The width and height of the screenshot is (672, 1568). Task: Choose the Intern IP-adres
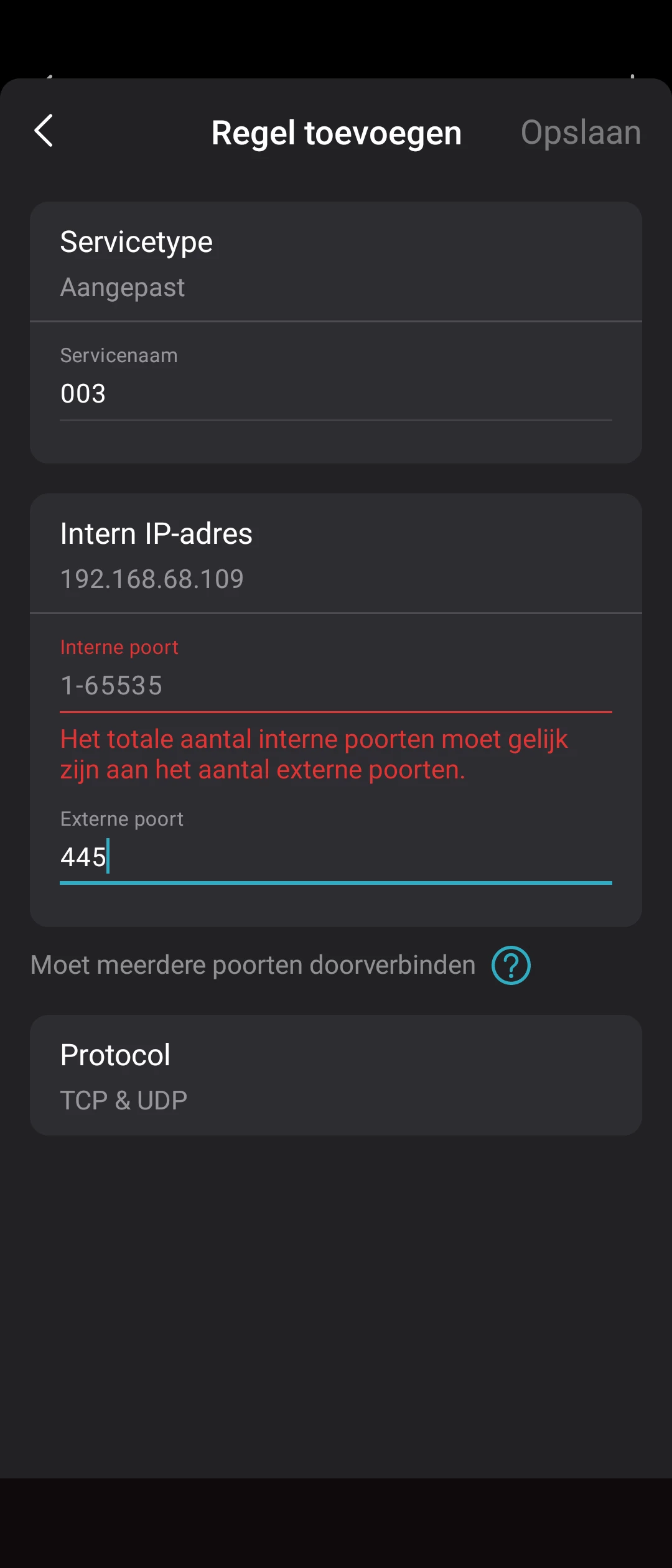(336, 554)
